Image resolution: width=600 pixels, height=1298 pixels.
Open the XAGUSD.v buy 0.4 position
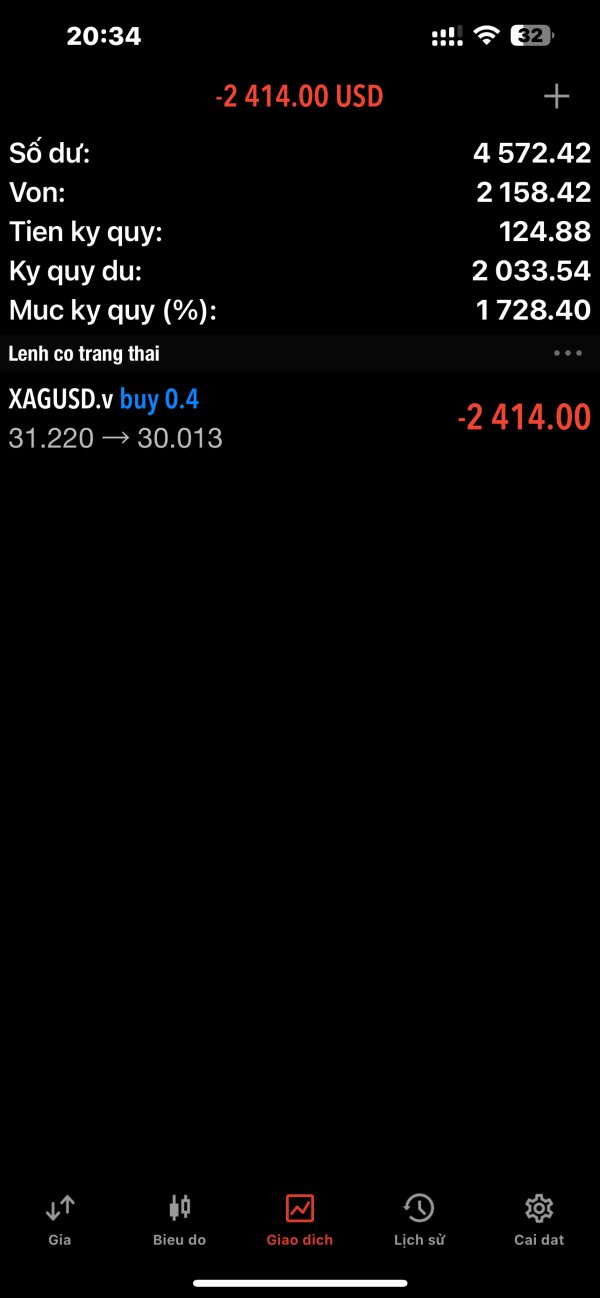point(300,418)
